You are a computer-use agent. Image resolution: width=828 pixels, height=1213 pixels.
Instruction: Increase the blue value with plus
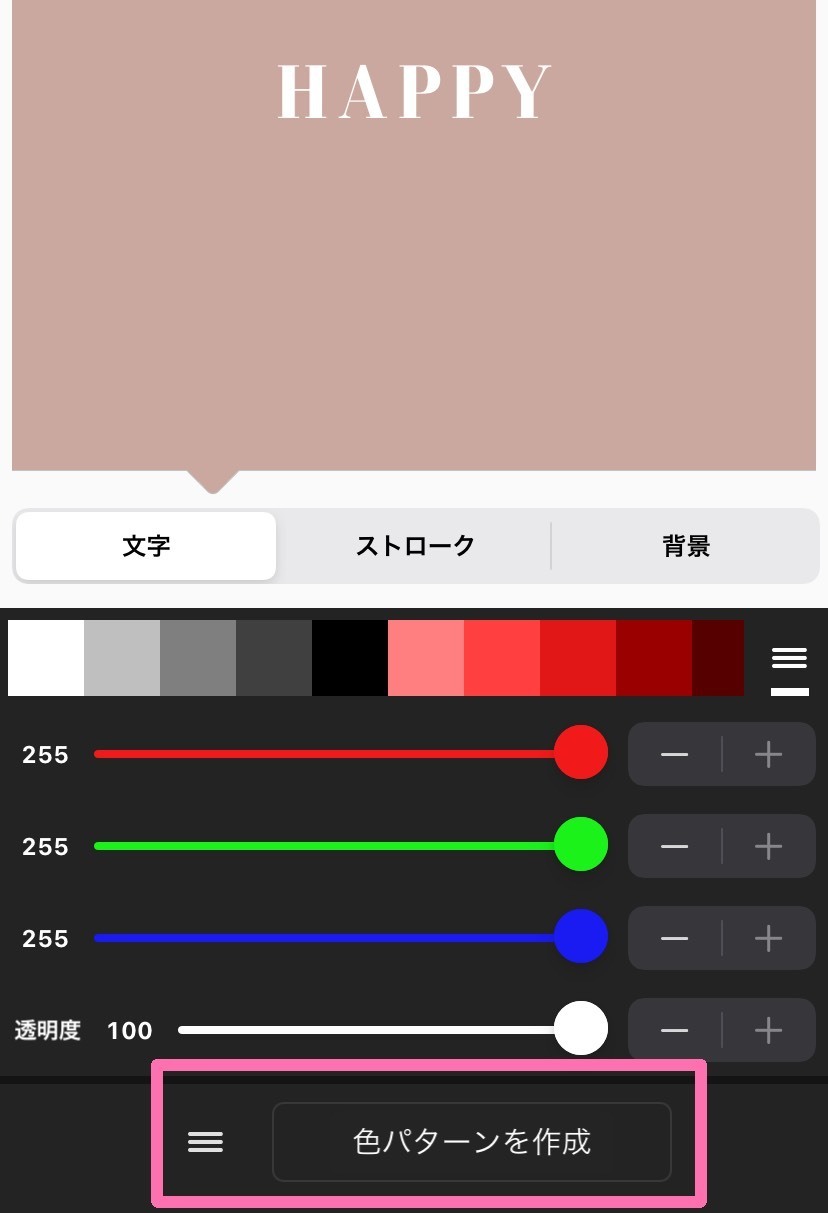pos(768,938)
